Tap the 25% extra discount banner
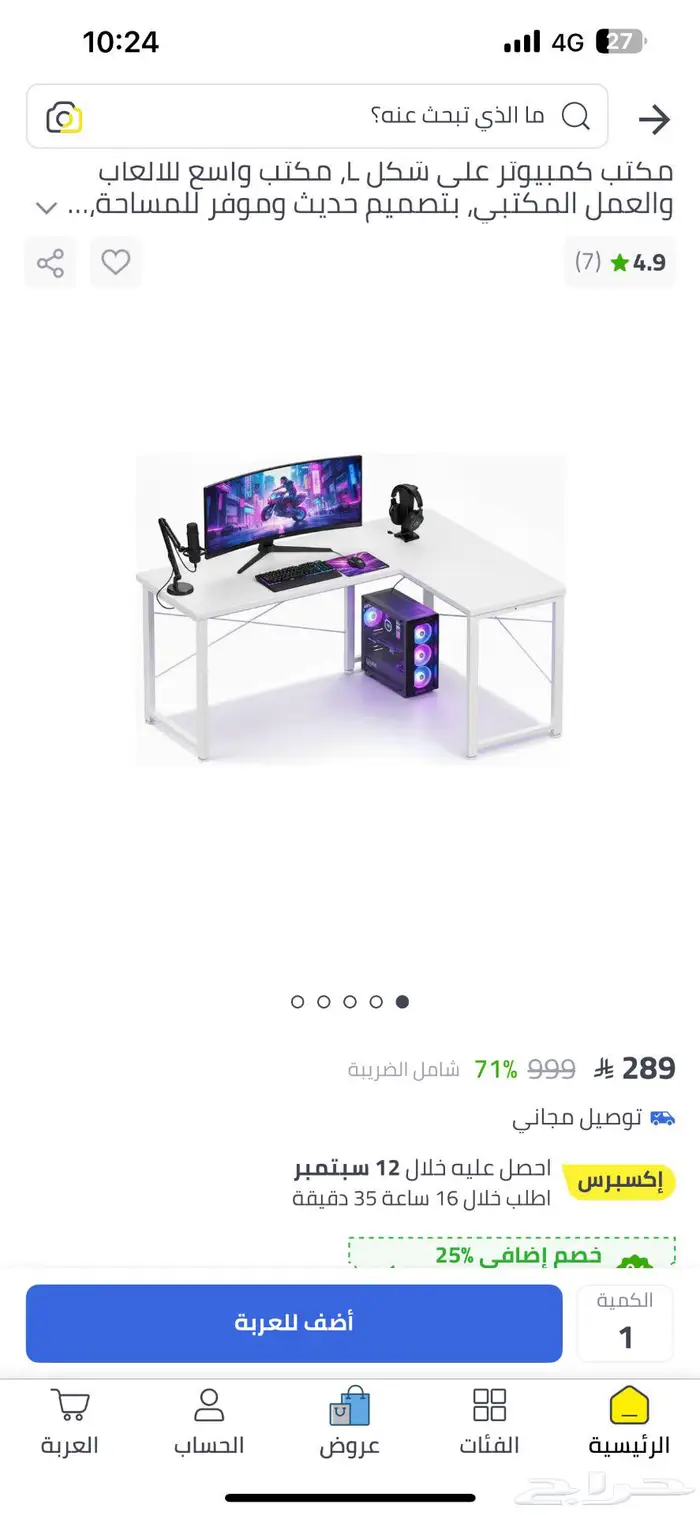Screen dimensions: 700x1515 (x=511, y=1255)
